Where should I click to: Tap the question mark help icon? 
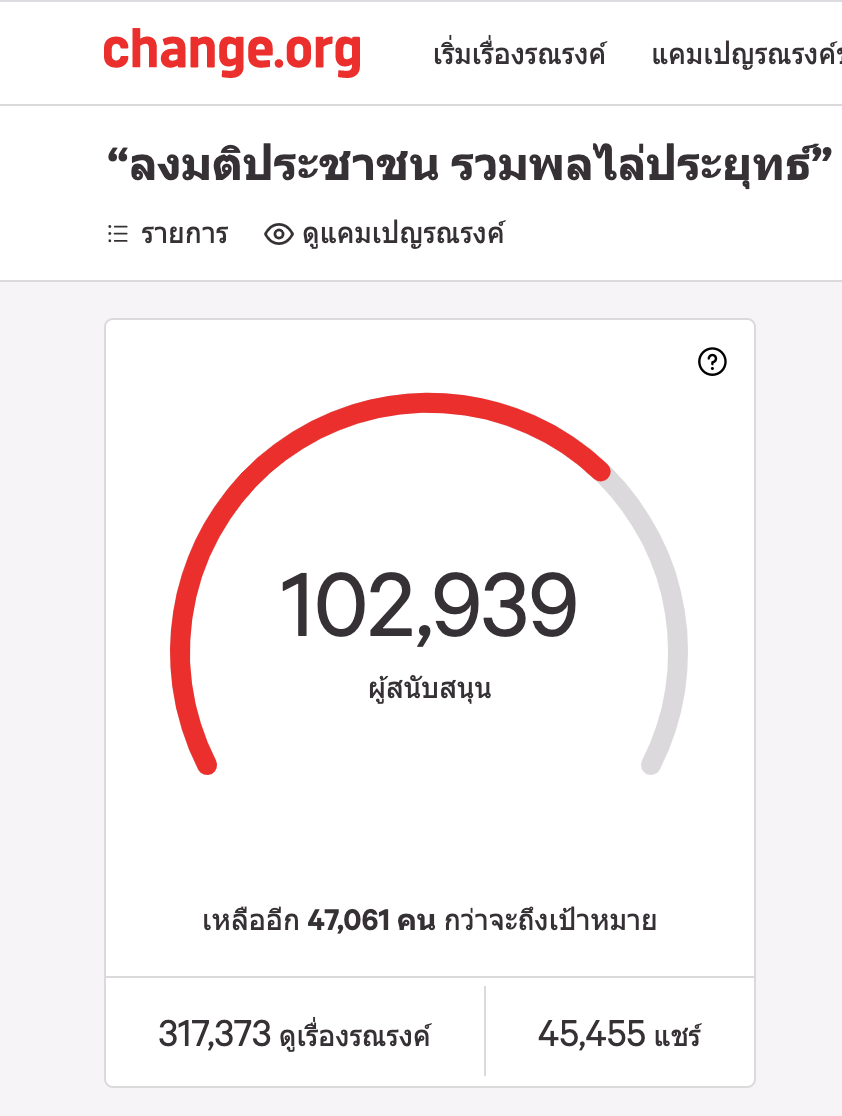tap(712, 362)
